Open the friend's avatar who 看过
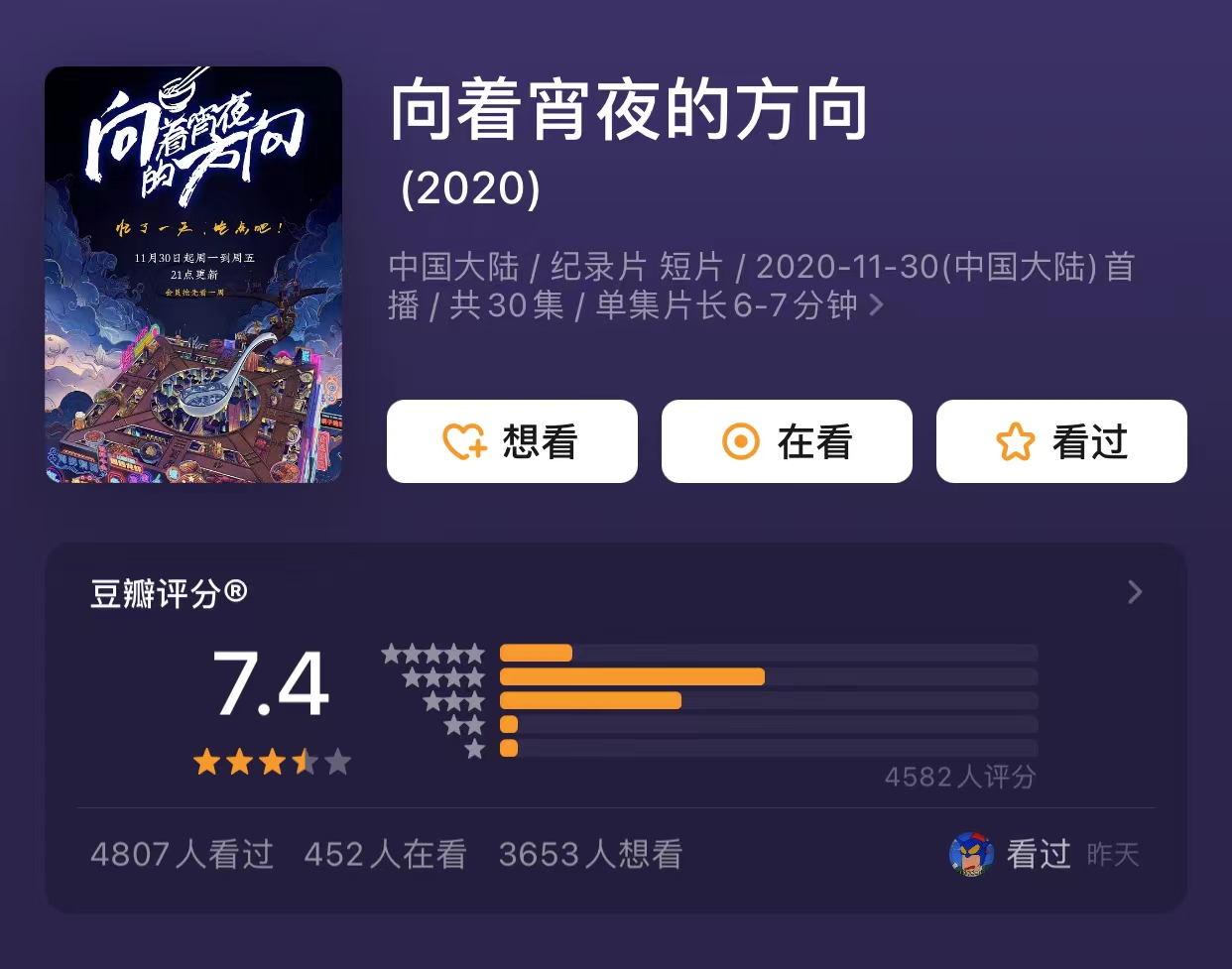The height and width of the screenshot is (969, 1232). pyautogui.click(x=971, y=854)
